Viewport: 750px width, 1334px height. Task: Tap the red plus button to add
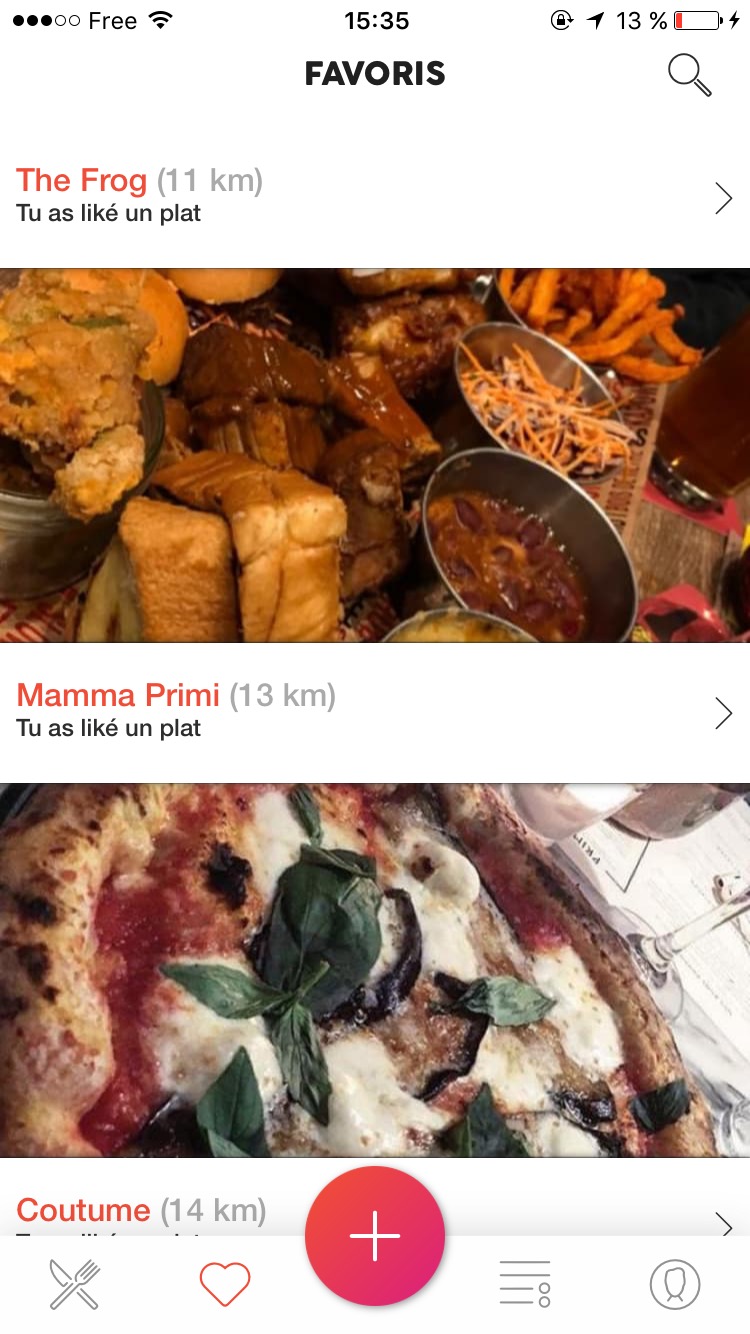pos(375,1236)
